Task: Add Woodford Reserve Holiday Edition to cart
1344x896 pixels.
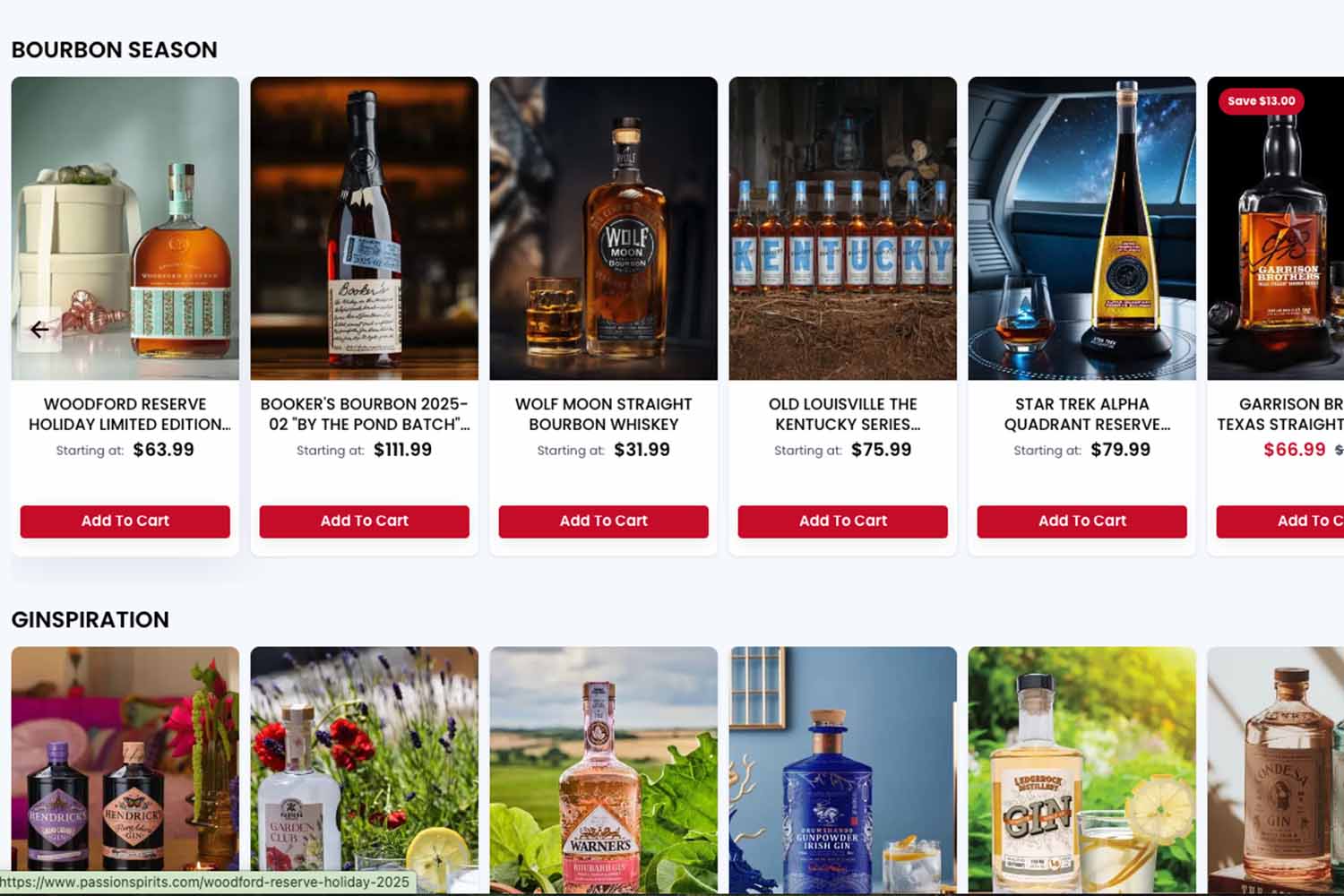Action: coord(125,521)
